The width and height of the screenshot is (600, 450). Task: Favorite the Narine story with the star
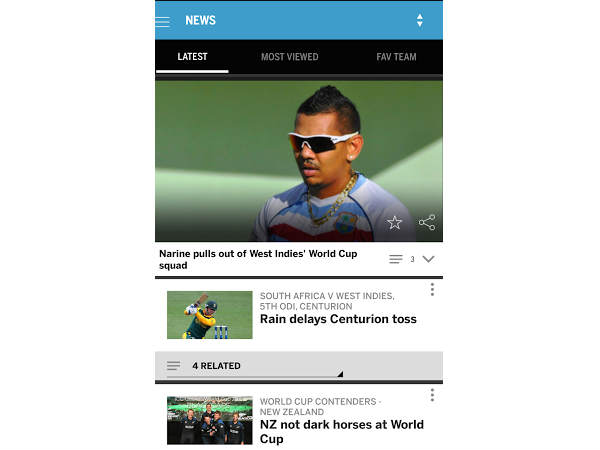click(x=395, y=223)
